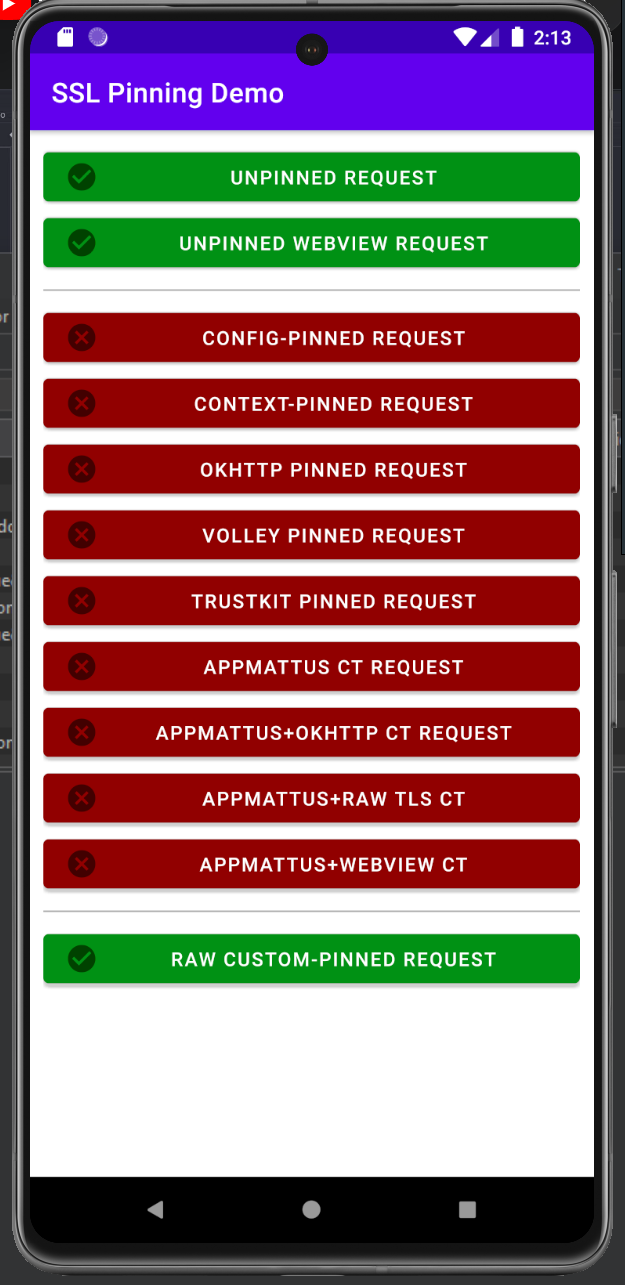Open recent apps from navigation bar

tap(467, 1210)
